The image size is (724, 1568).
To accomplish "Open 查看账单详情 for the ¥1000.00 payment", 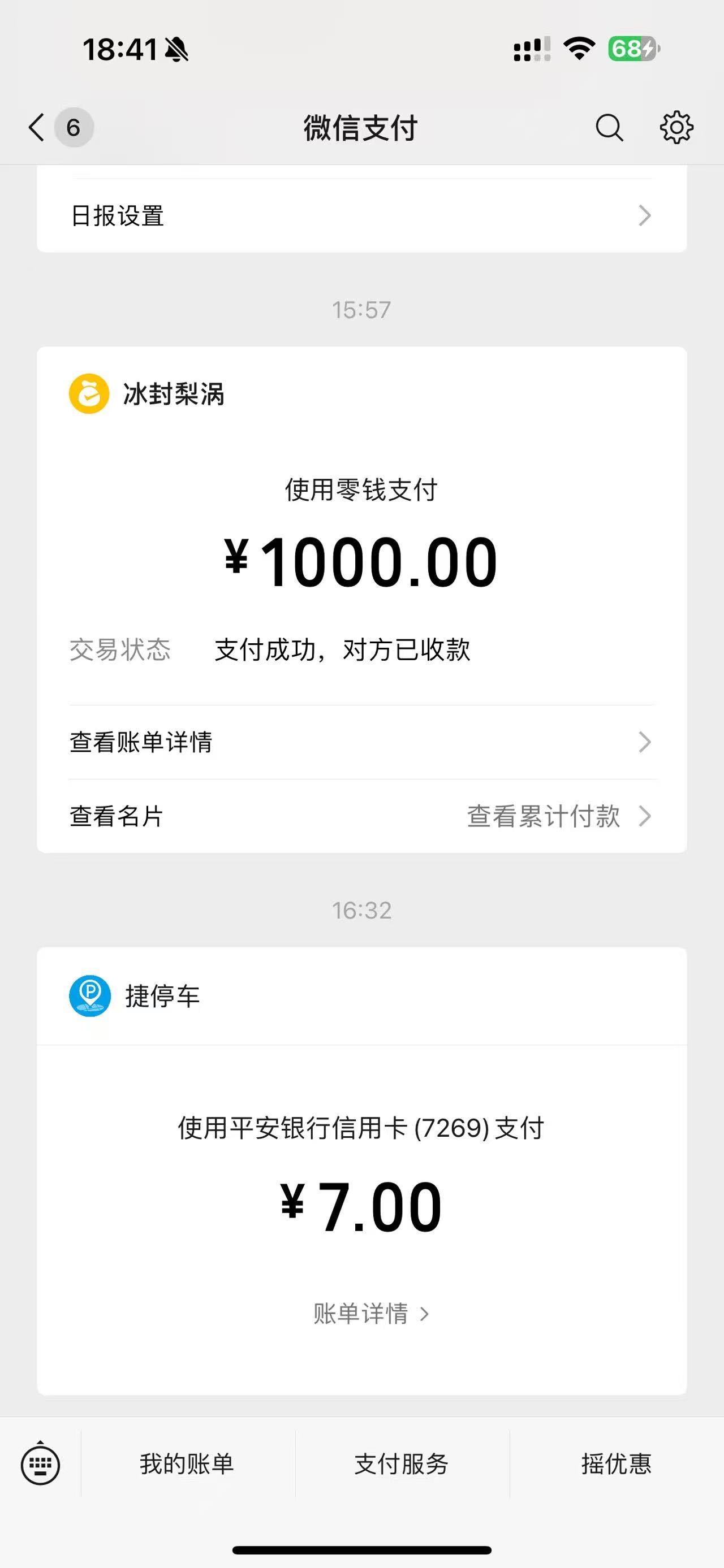I will click(x=361, y=742).
